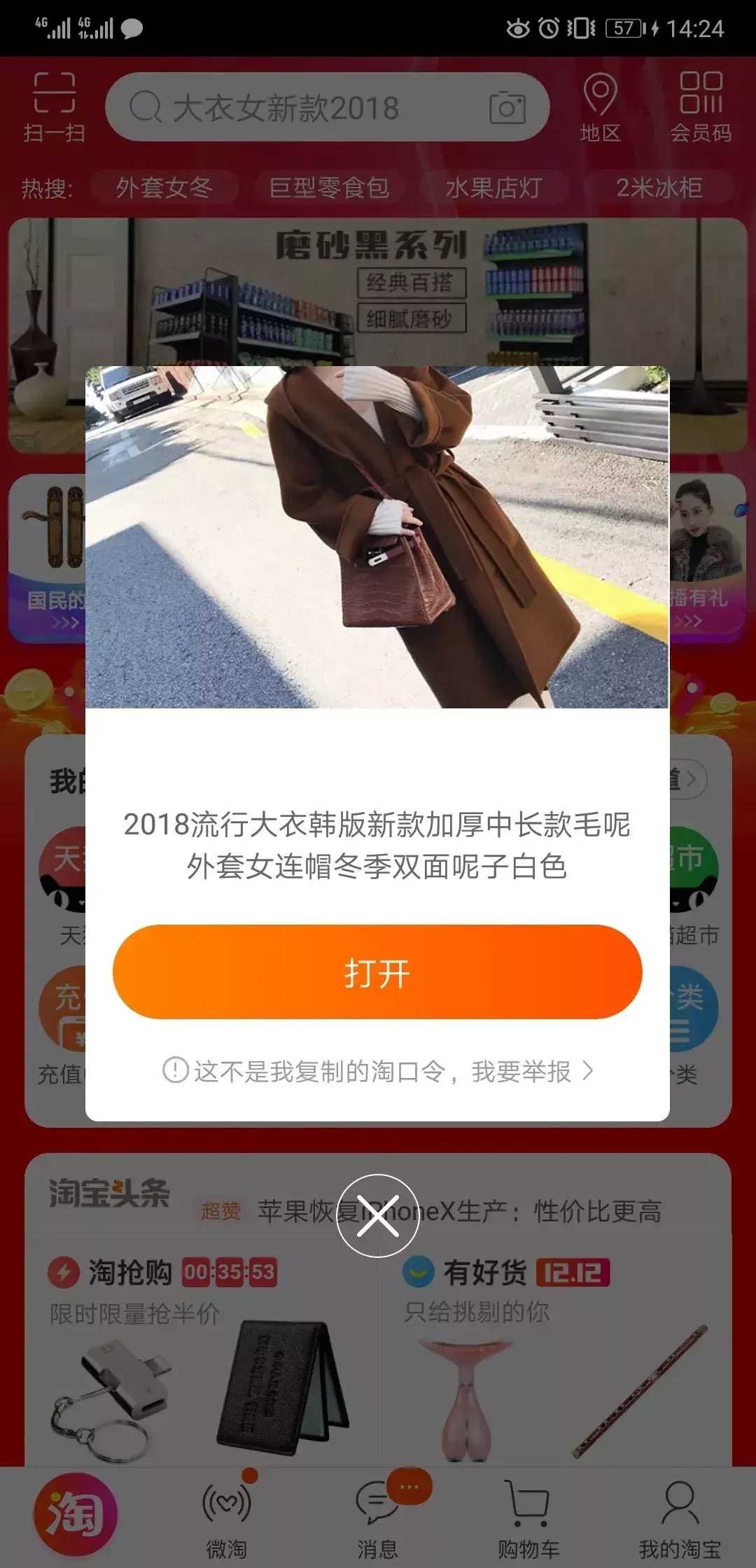Tap the orange 打开 button
This screenshot has height=1568, width=756.
point(377,972)
